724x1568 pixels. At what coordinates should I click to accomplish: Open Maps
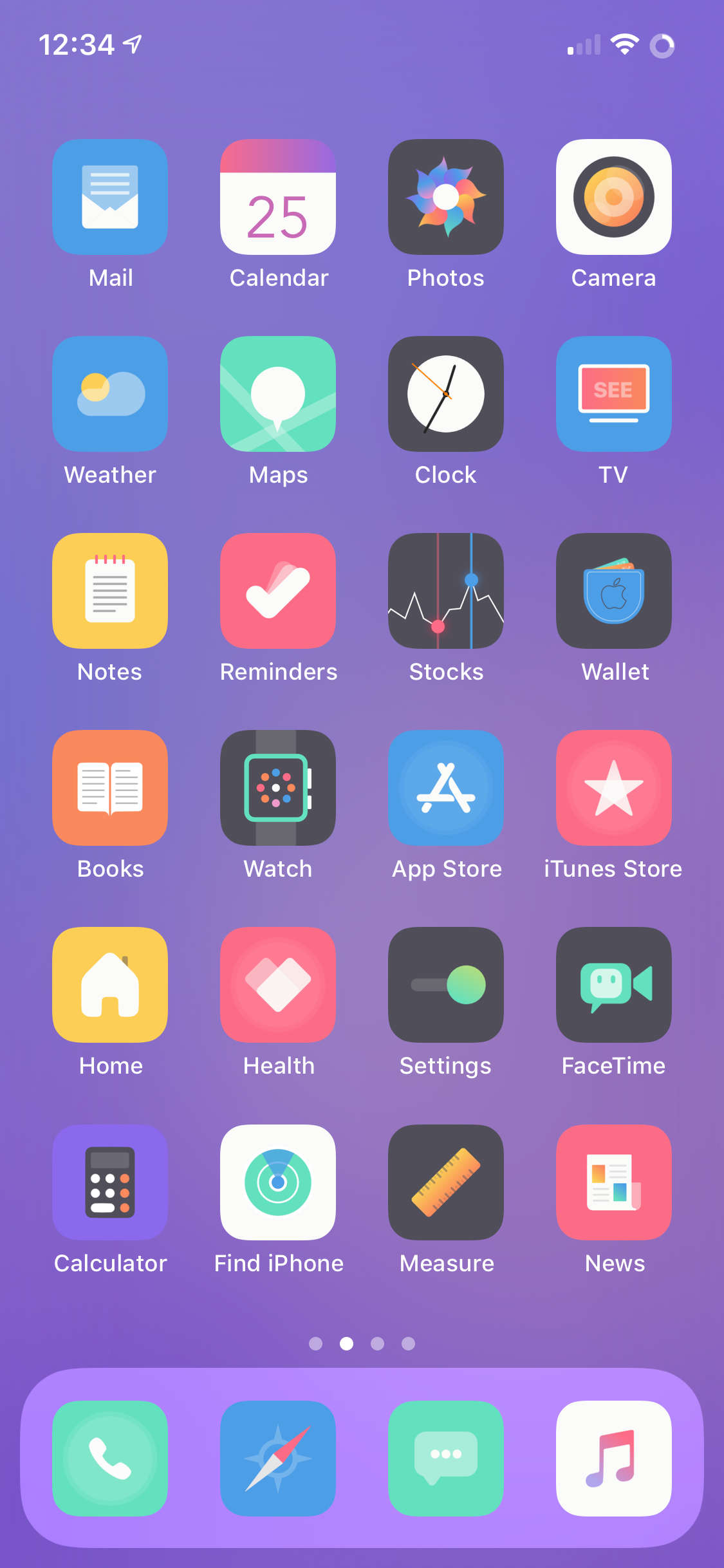tap(278, 394)
